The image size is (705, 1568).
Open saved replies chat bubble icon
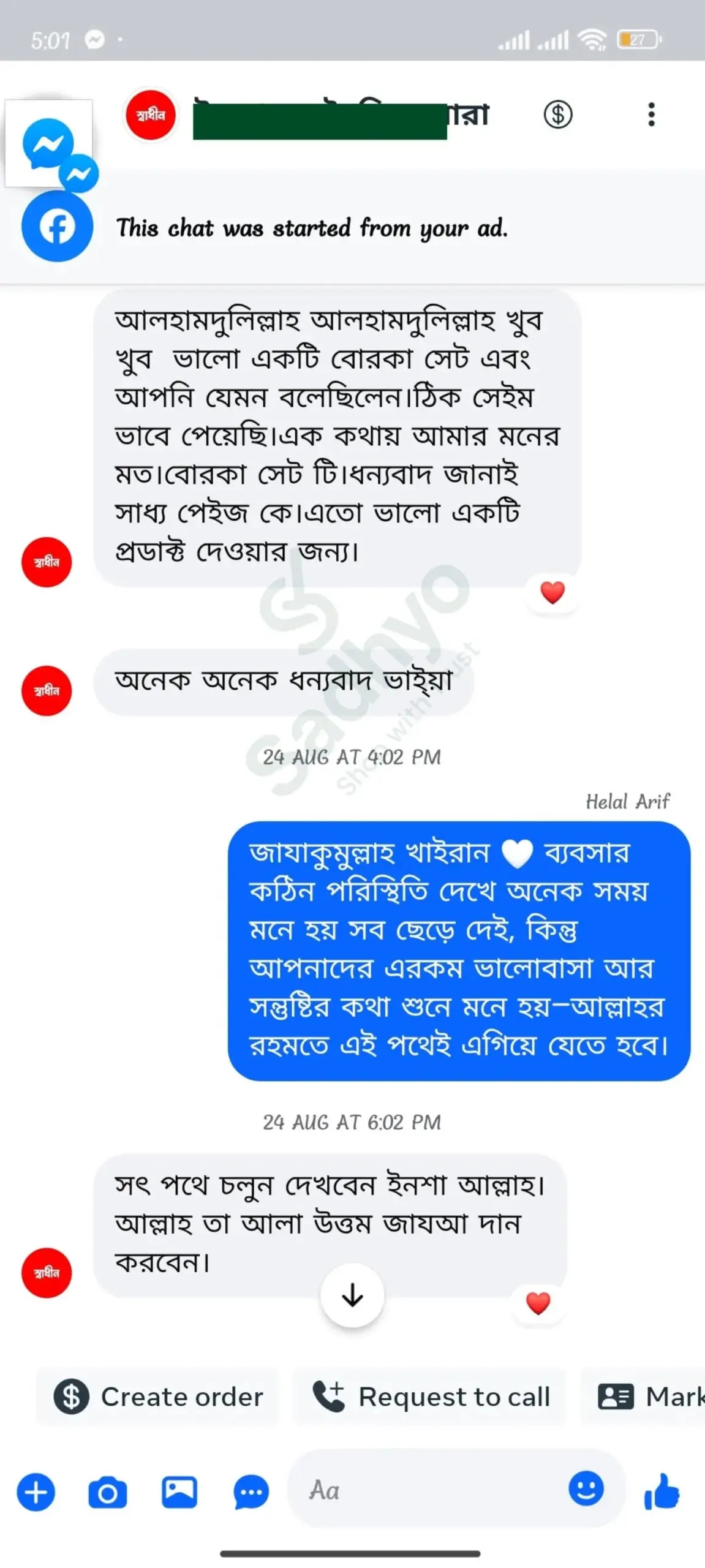251,1492
